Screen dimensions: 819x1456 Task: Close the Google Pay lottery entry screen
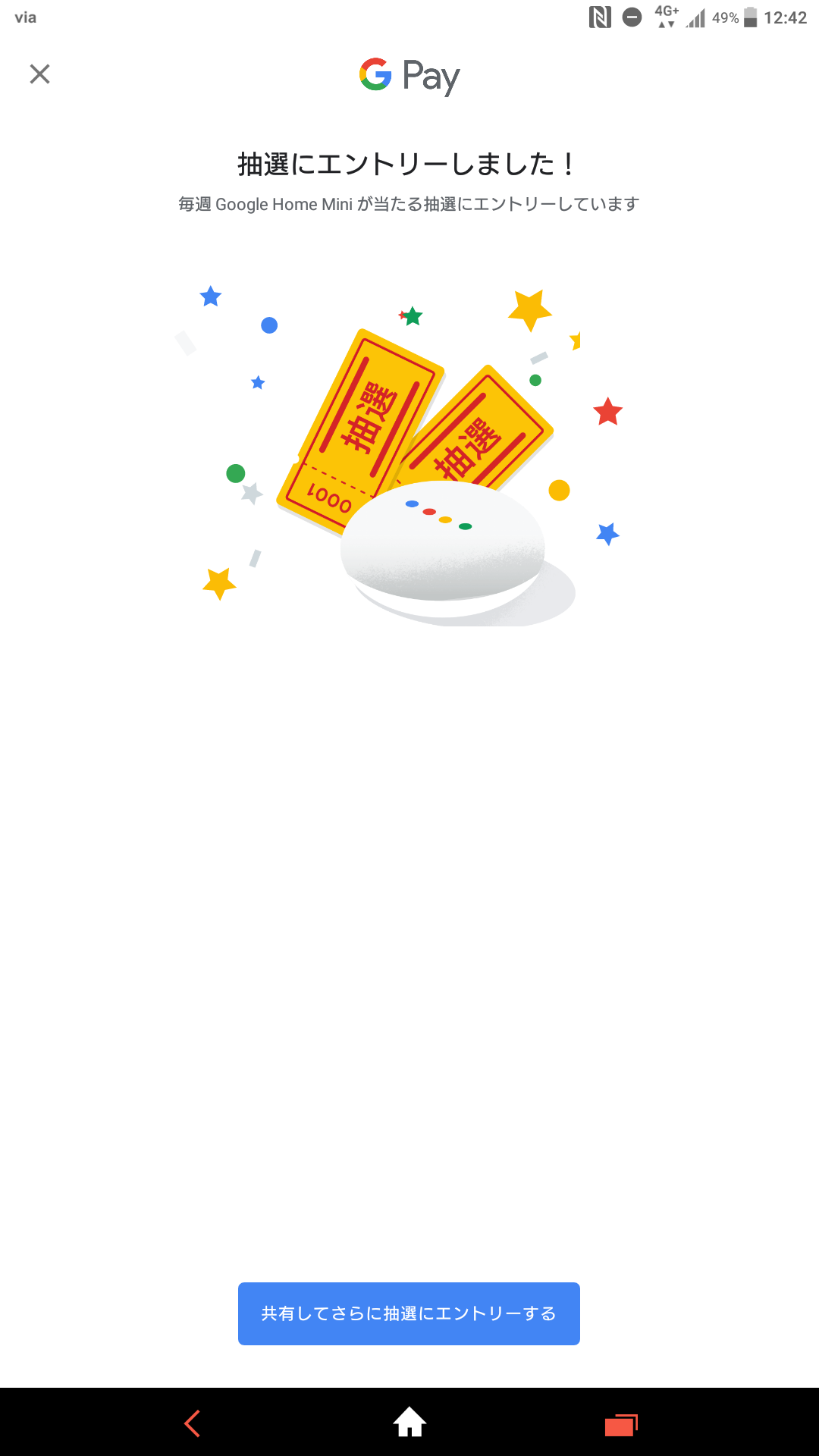click(39, 74)
